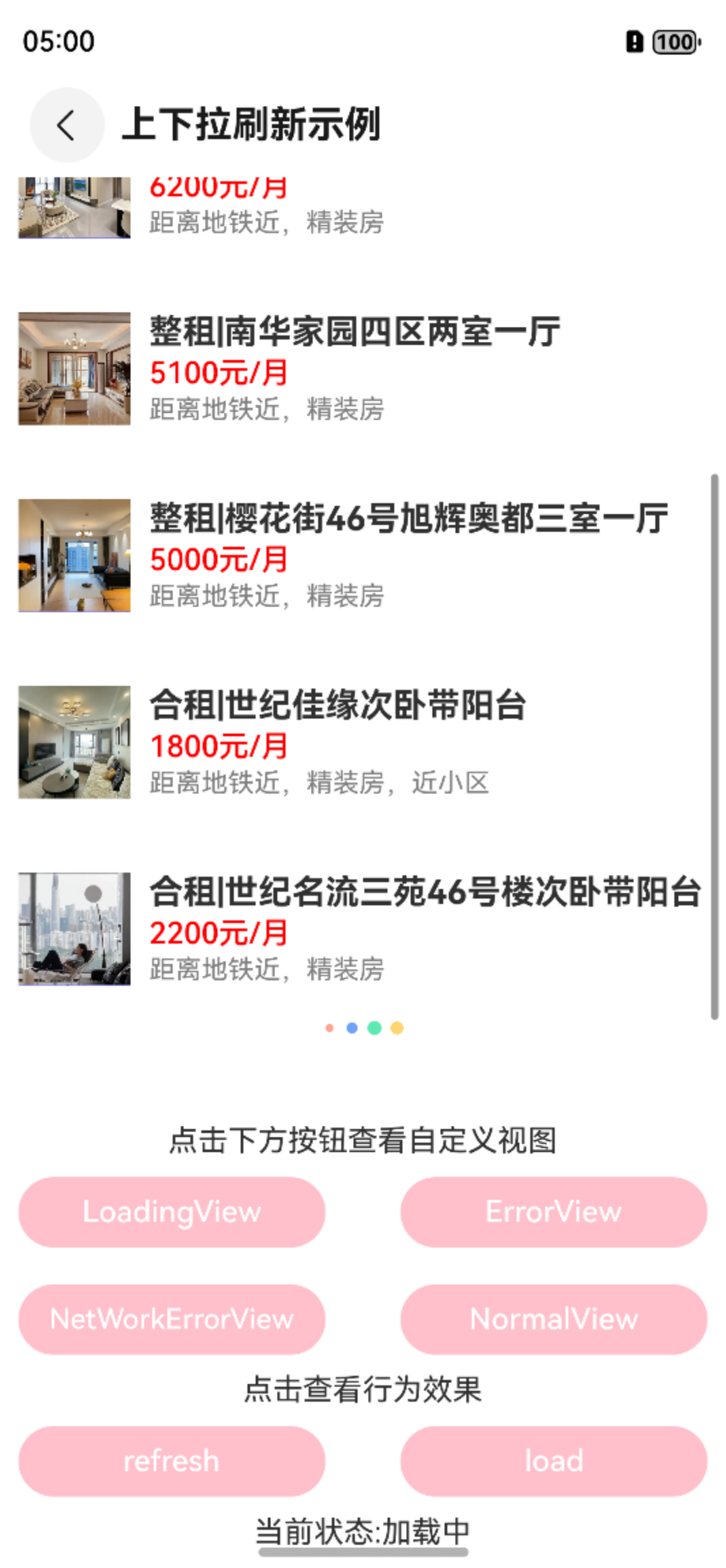Show the ErrorView

click(x=554, y=1212)
